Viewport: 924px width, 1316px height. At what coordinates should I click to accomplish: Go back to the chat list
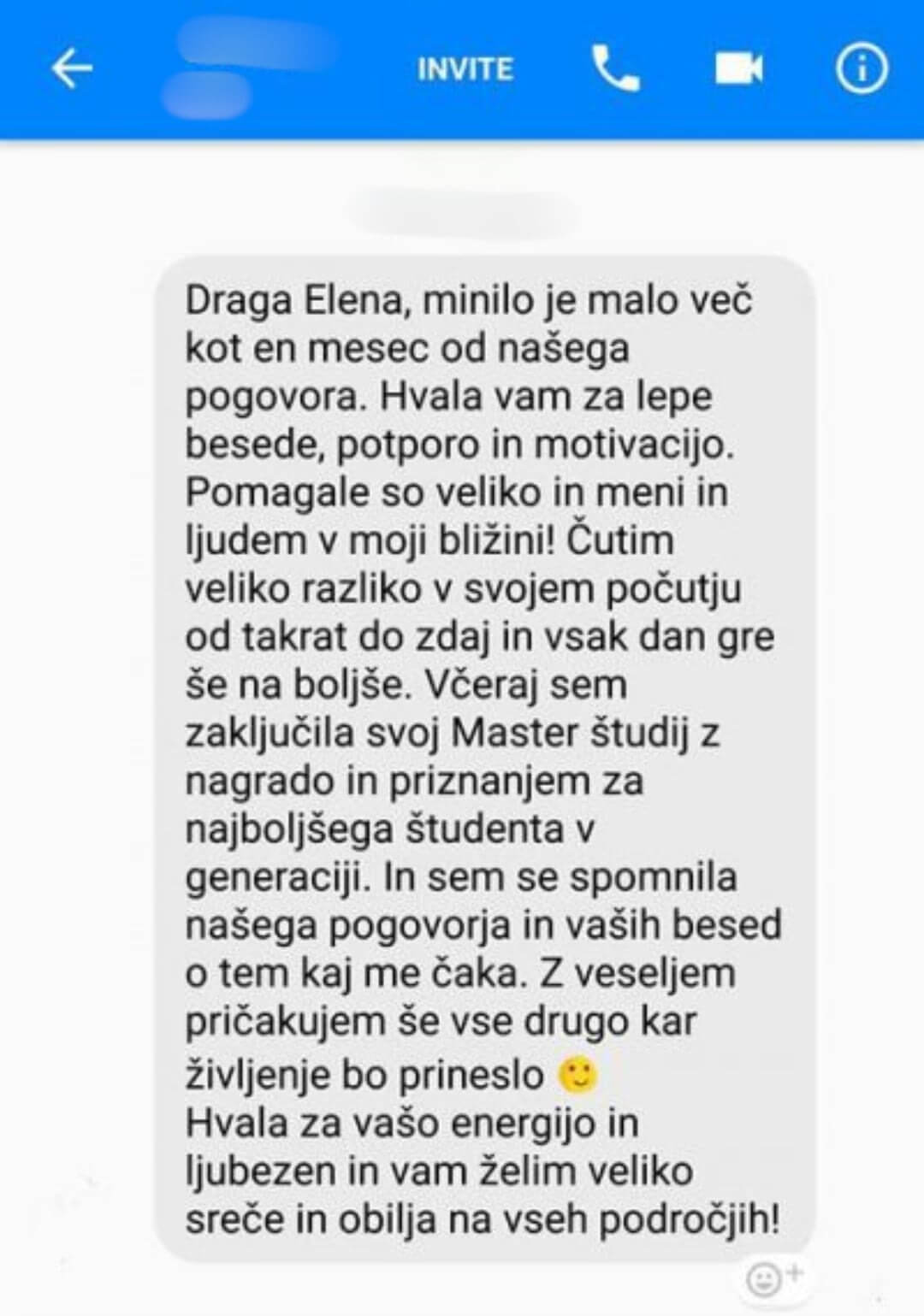[72, 68]
